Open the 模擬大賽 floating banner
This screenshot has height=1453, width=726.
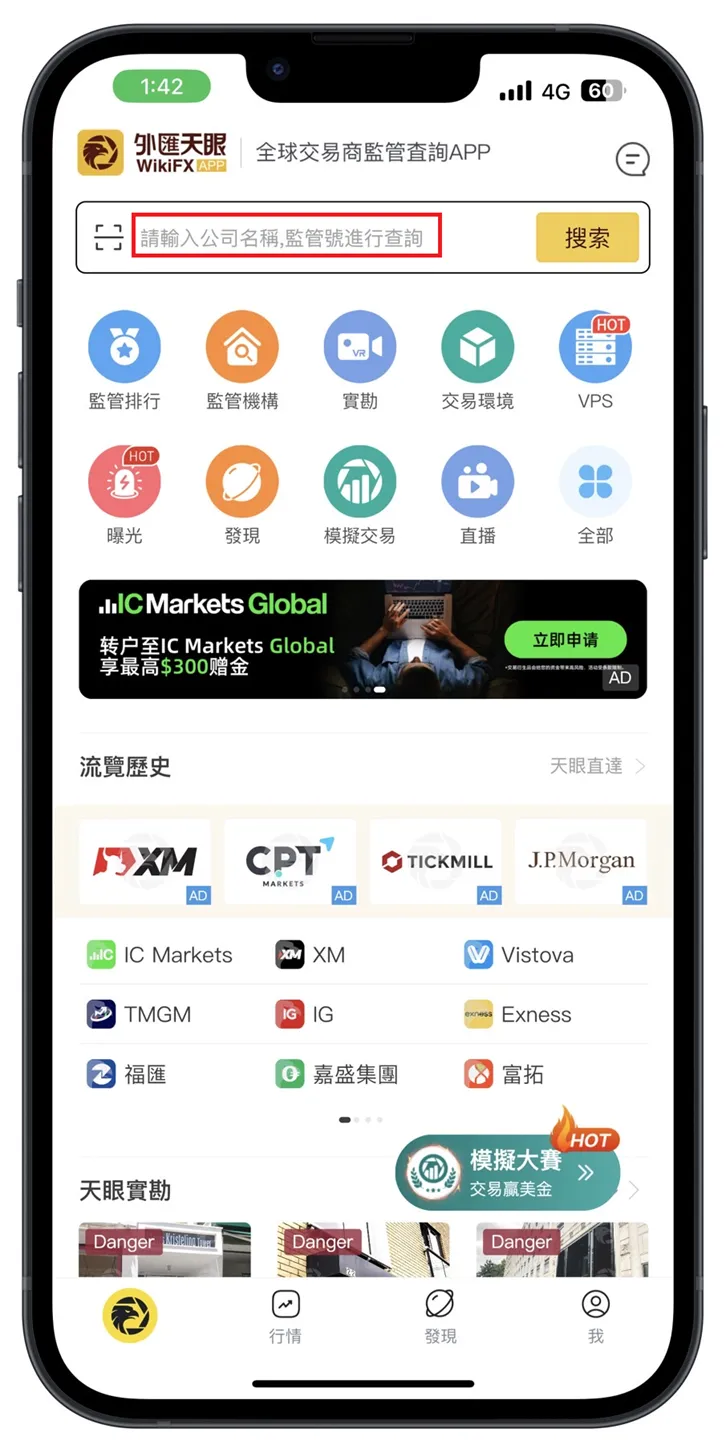coord(508,1171)
